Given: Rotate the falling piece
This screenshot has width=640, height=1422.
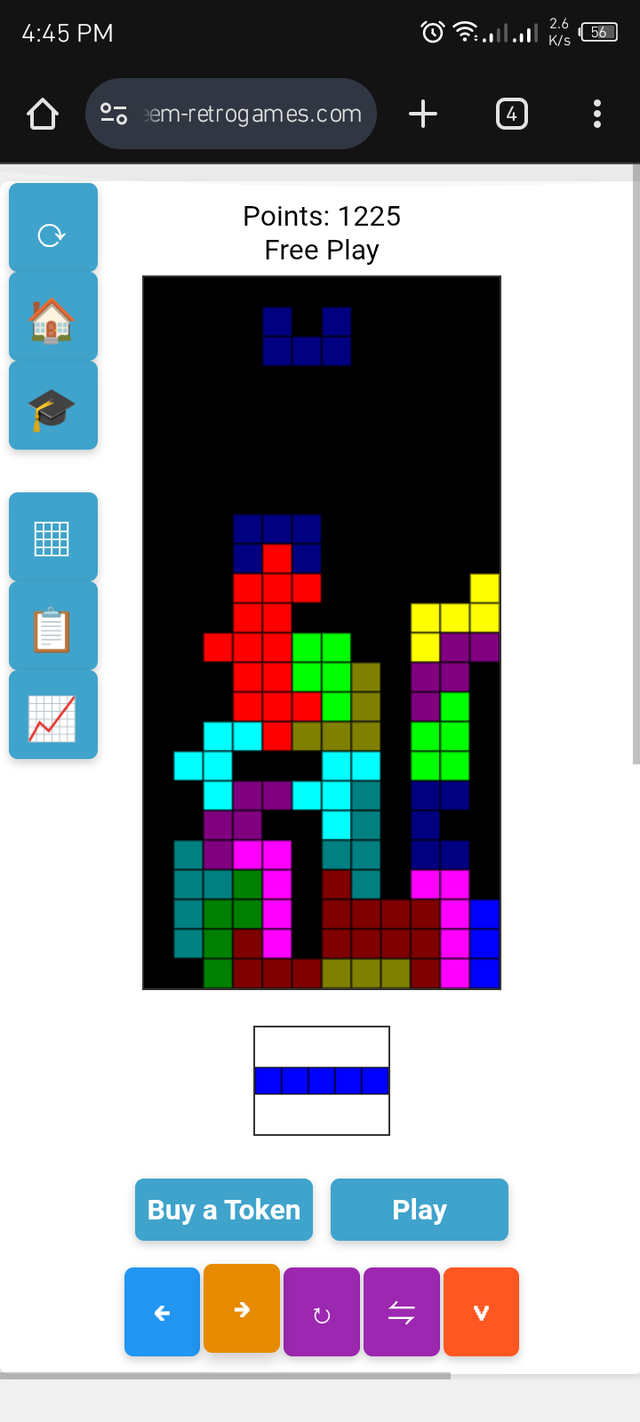Looking at the screenshot, I should [x=321, y=1313].
